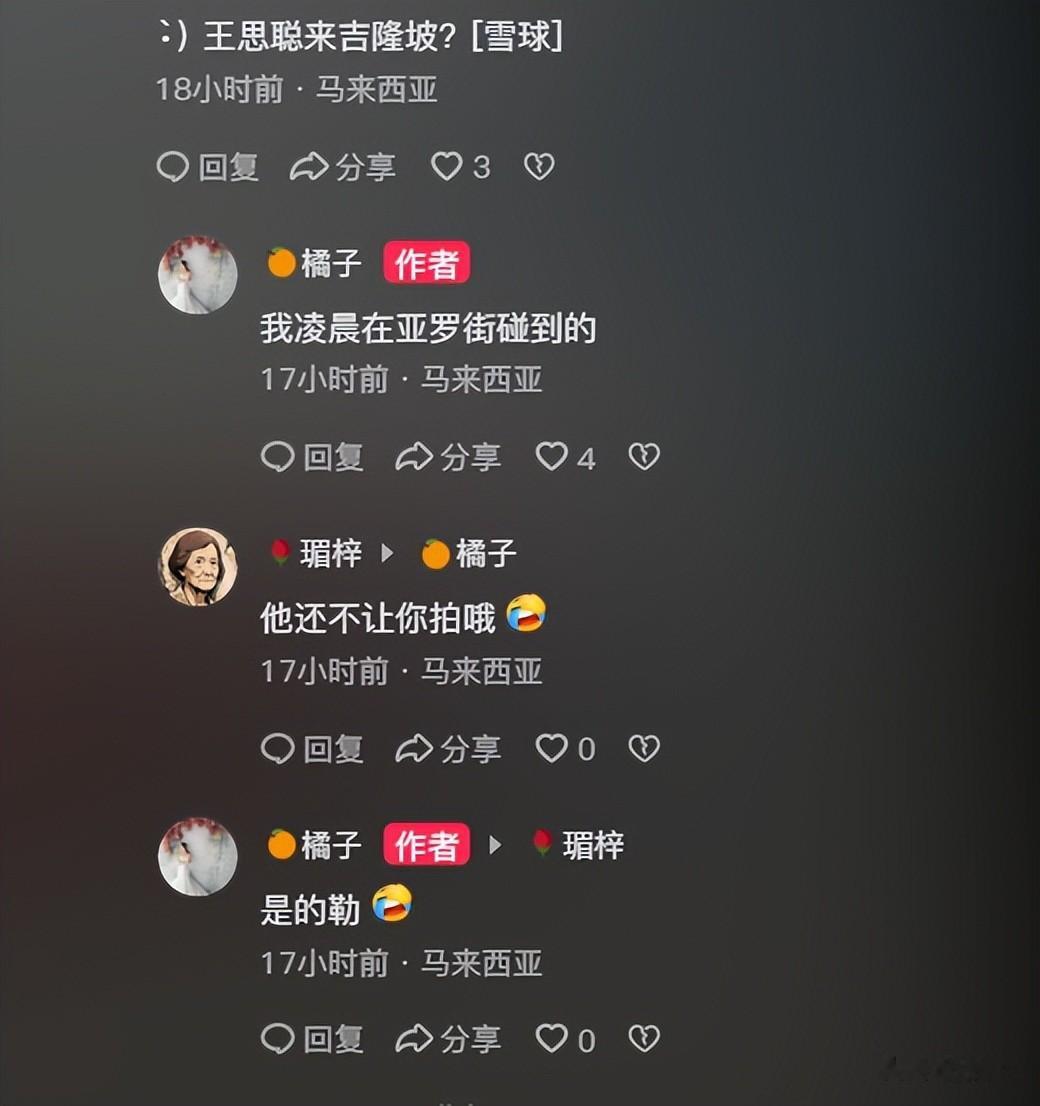Screen dimensions: 1040x1106
Task: Click the rose emoji beside 瑁梓's username
Action: point(281,552)
